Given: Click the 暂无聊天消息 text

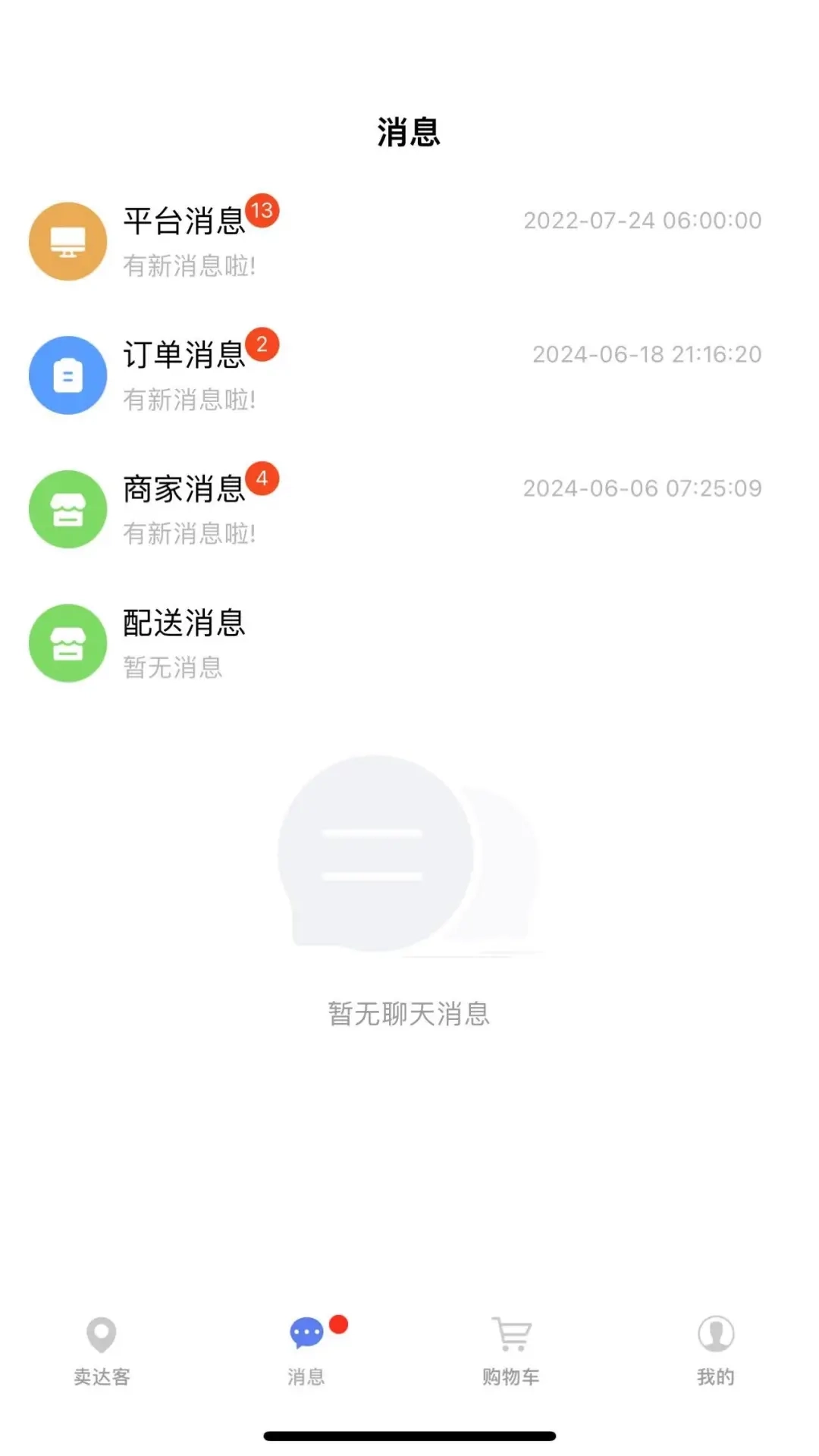Looking at the screenshot, I should (x=409, y=1014).
